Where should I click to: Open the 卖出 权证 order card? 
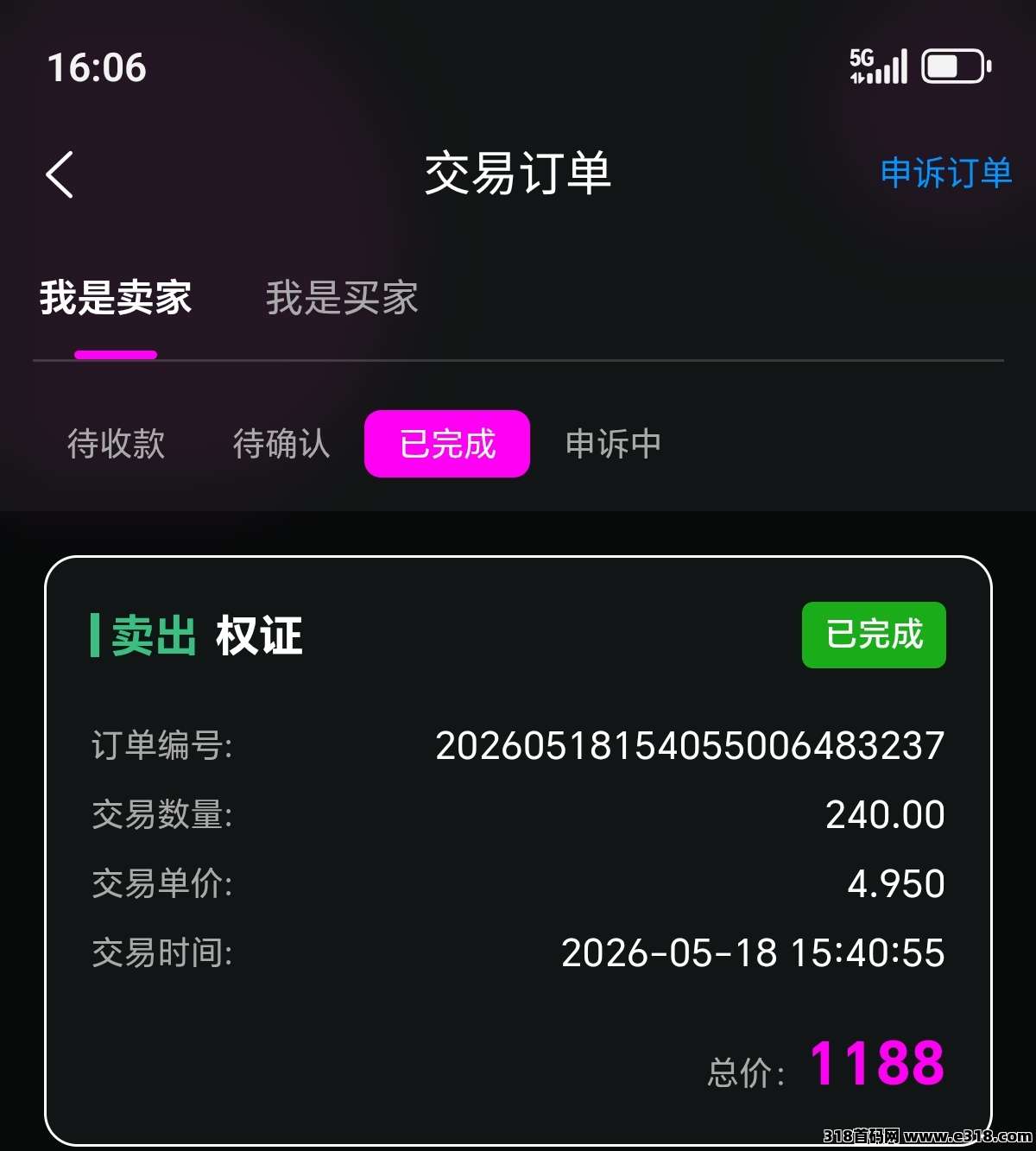[518, 851]
